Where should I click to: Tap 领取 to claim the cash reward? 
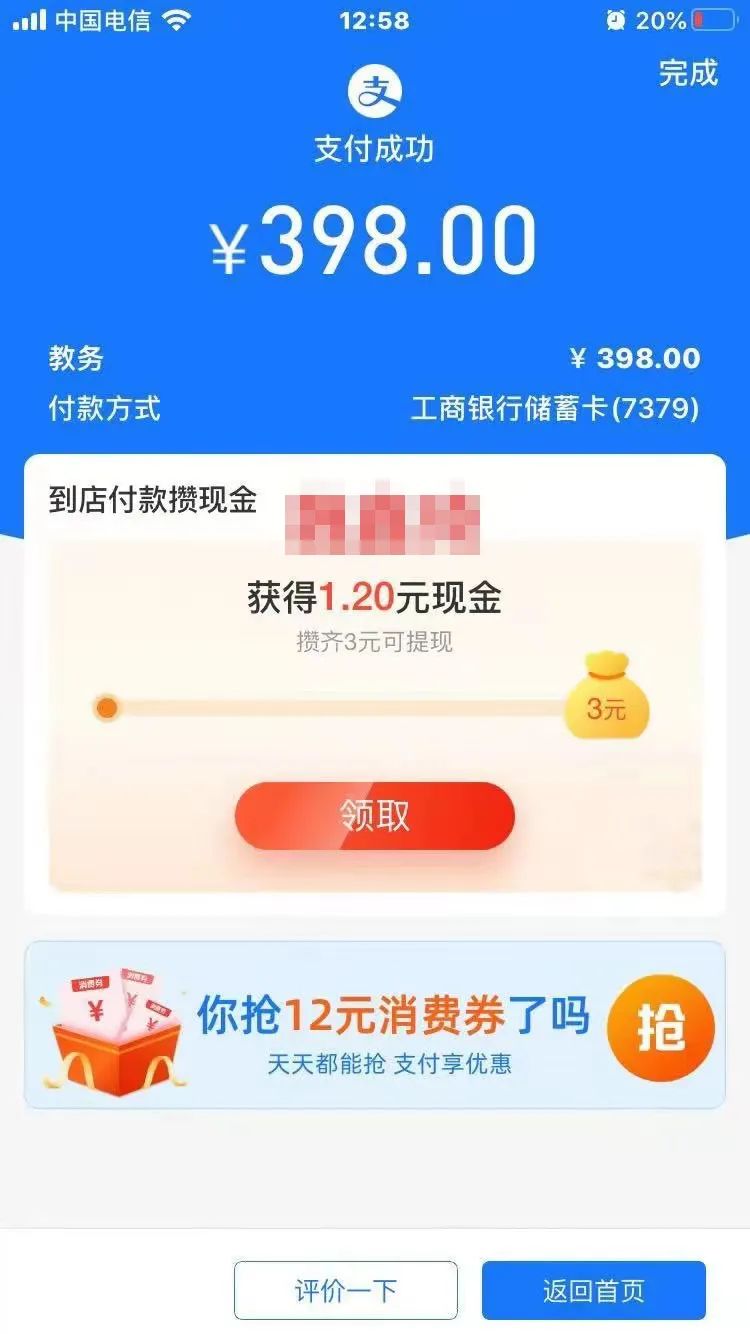[374, 816]
